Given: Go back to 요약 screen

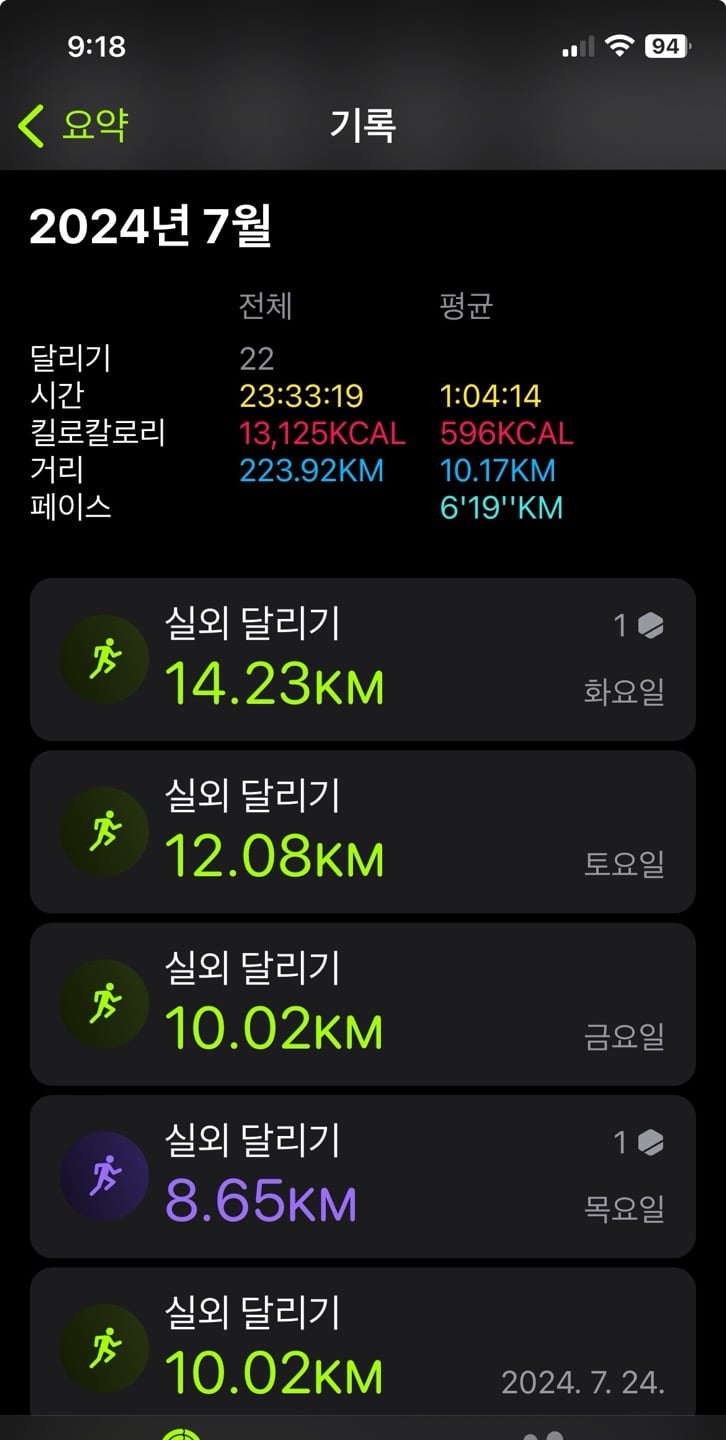Looking at the screenshot, I should [x=73, y=125].
